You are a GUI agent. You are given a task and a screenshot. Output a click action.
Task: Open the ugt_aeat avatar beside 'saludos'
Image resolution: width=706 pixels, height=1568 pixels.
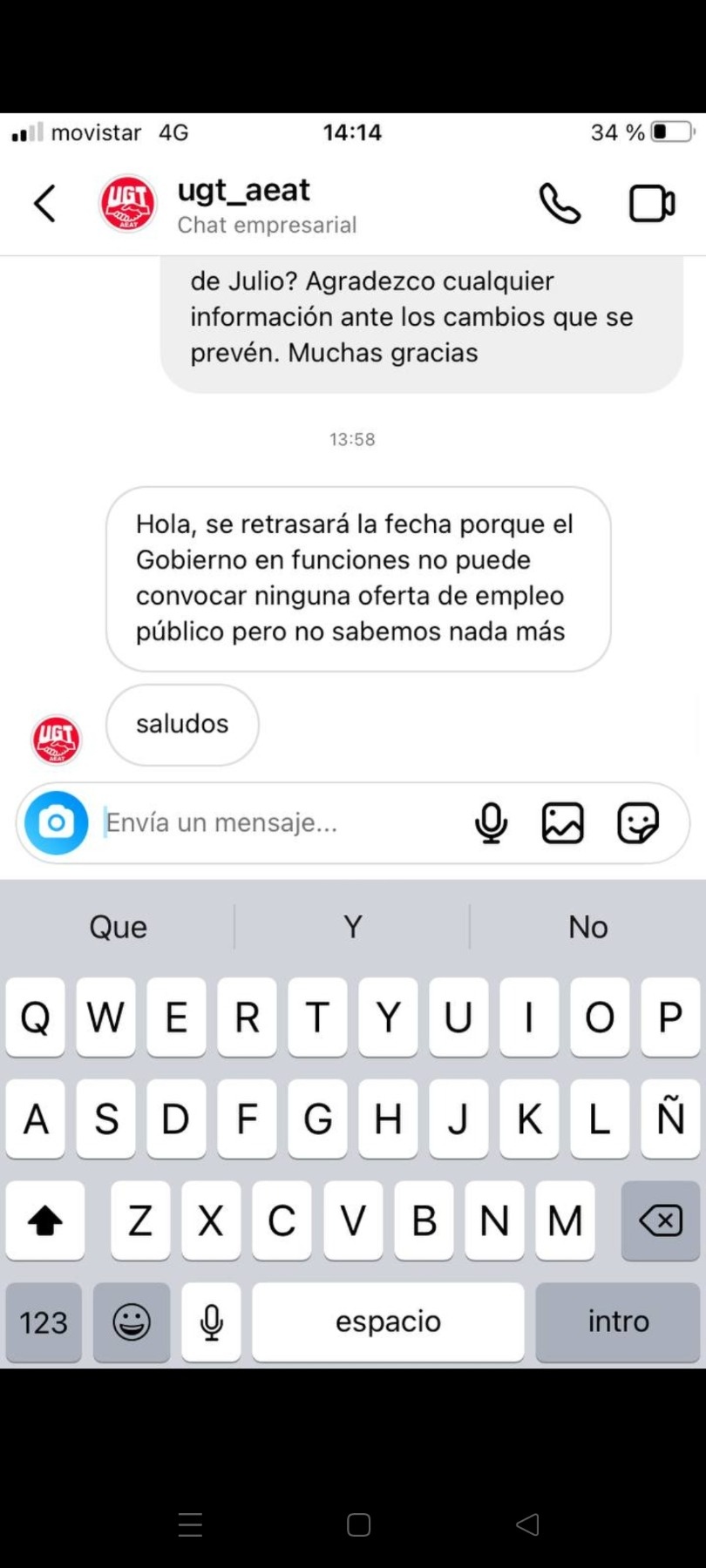[x=57, y=740]
